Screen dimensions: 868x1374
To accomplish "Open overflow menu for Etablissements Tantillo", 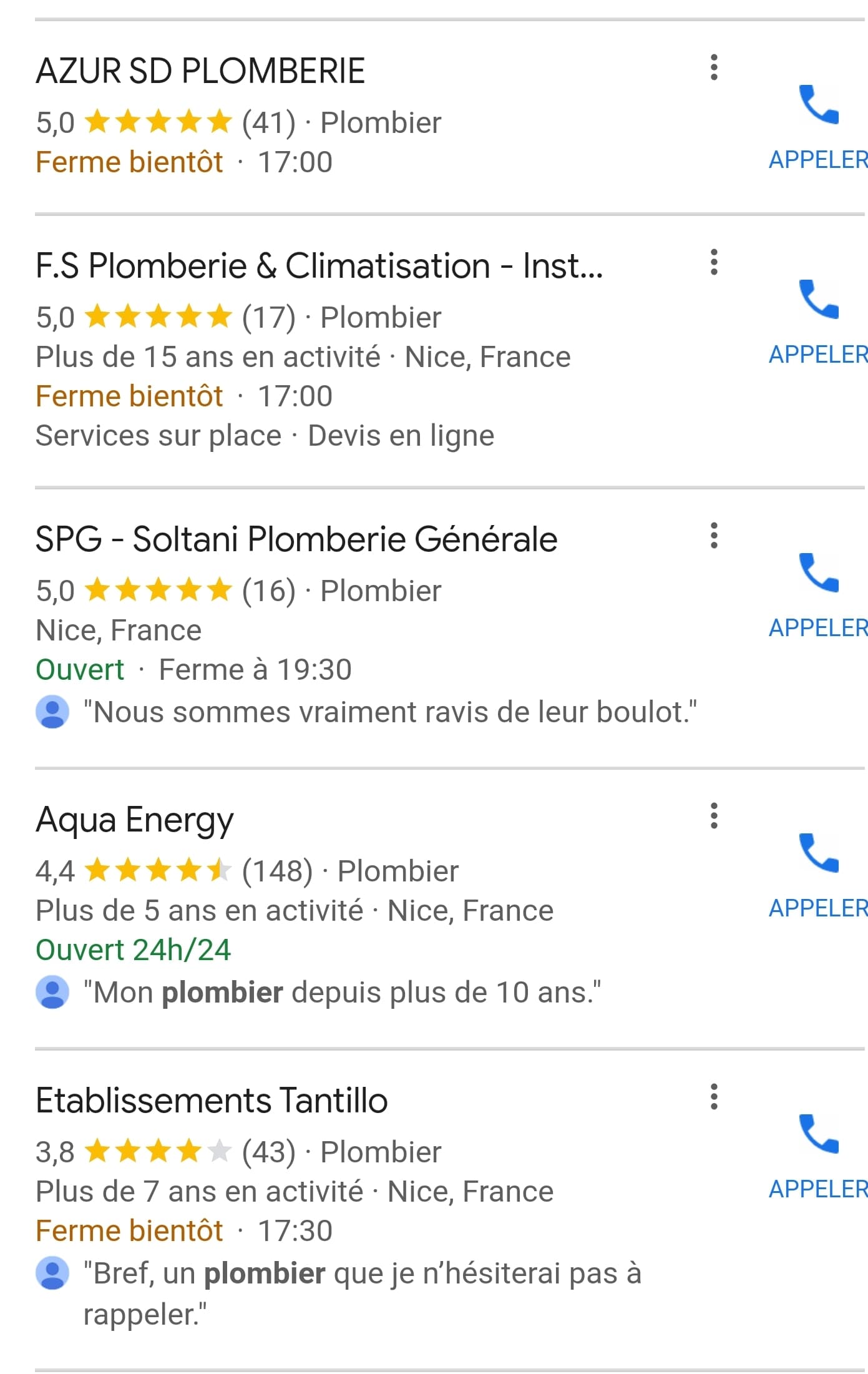I will (714, 1097).
